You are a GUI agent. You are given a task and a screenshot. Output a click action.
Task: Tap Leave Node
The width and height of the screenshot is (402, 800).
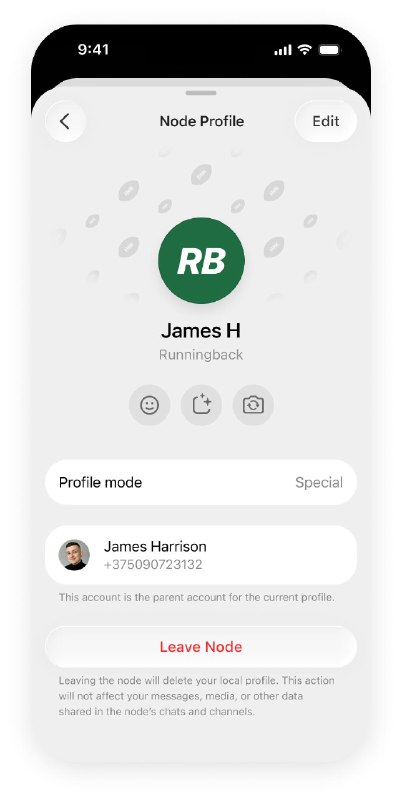tap(201, 647)
